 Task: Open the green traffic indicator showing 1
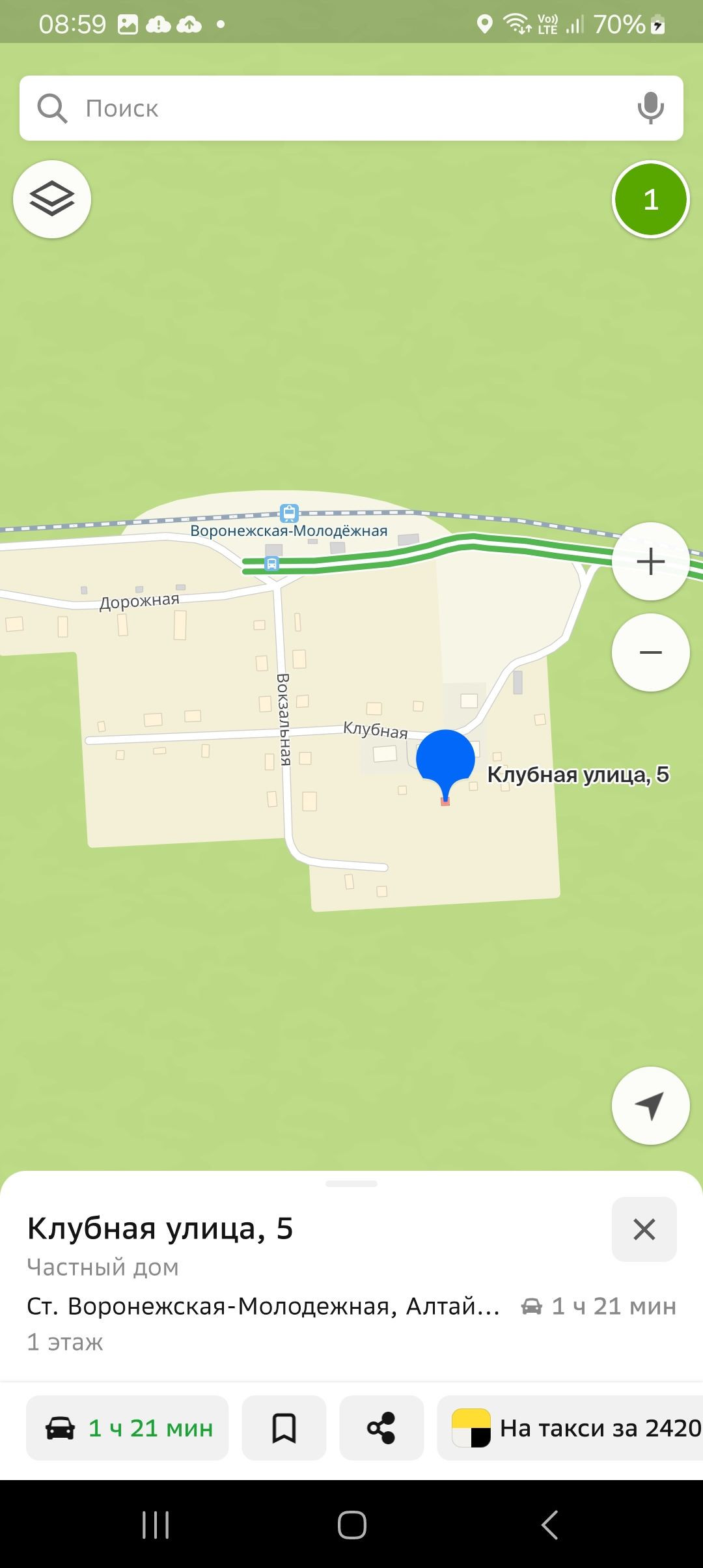(x=650, y=199)
